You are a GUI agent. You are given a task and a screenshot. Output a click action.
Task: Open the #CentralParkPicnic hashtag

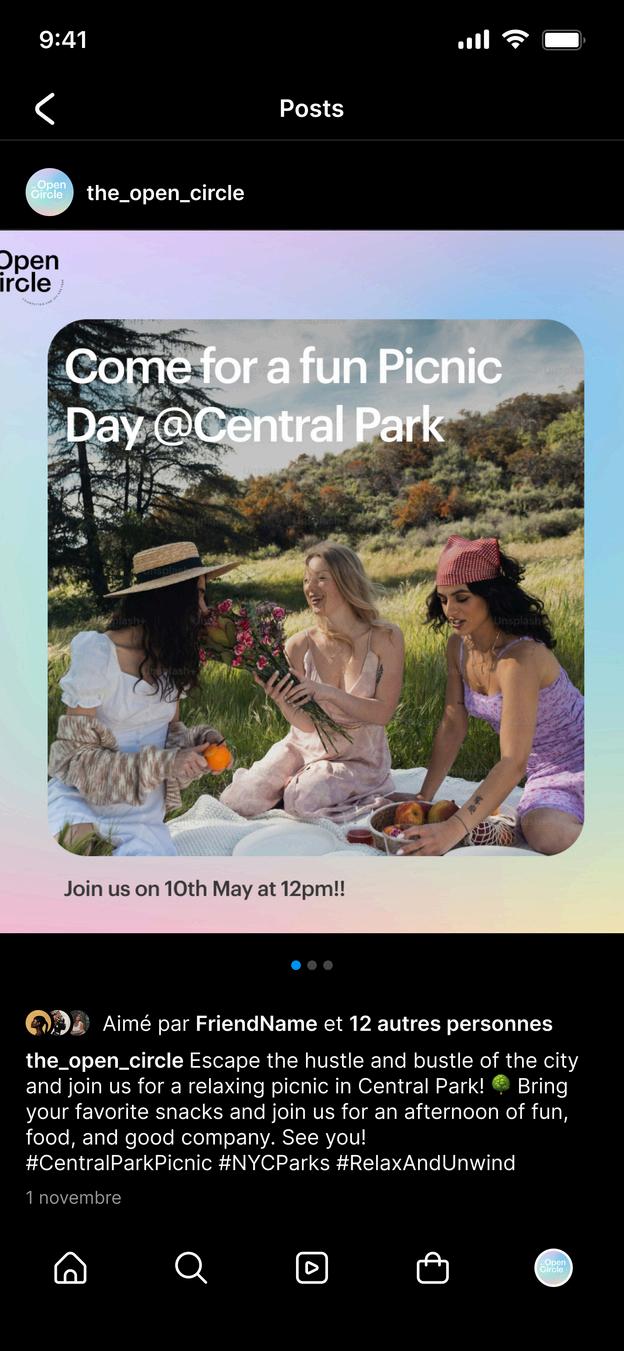[x=119, y=1163]
